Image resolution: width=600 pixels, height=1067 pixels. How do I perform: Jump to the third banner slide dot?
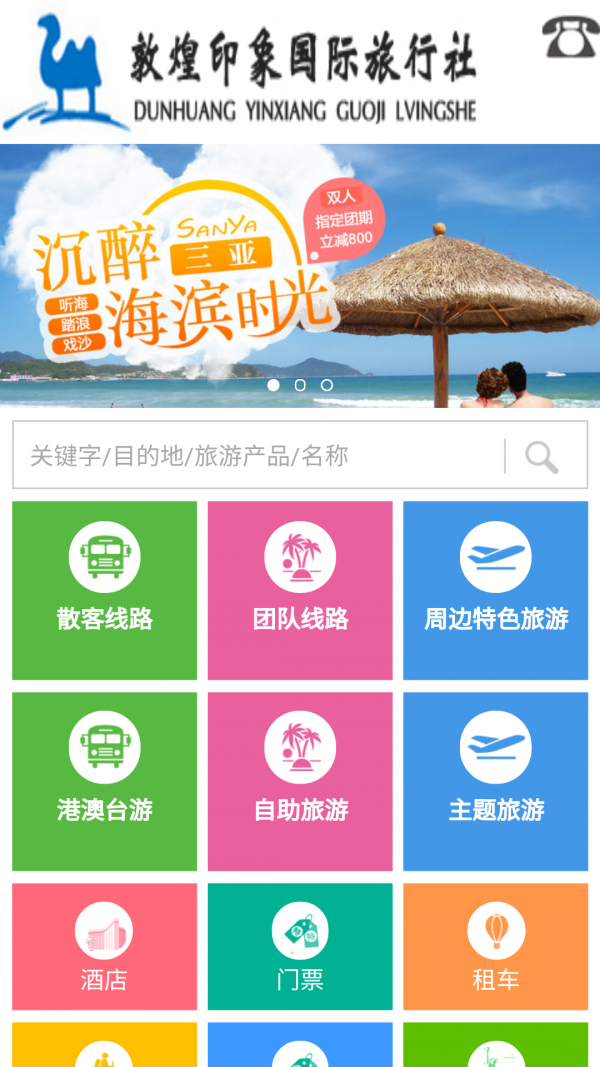pos(327,385)
